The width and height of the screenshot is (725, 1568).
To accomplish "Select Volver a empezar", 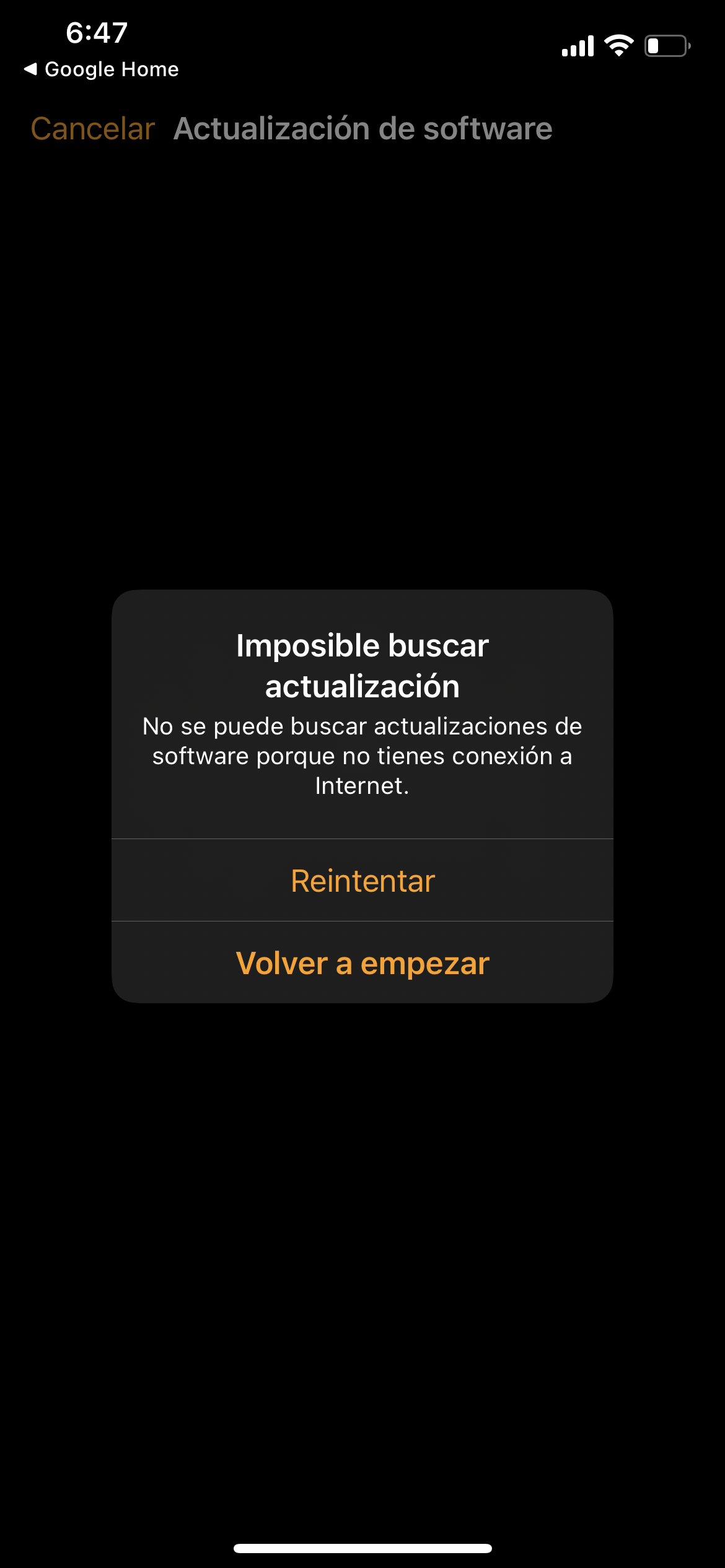I will [x=362, y=963].
